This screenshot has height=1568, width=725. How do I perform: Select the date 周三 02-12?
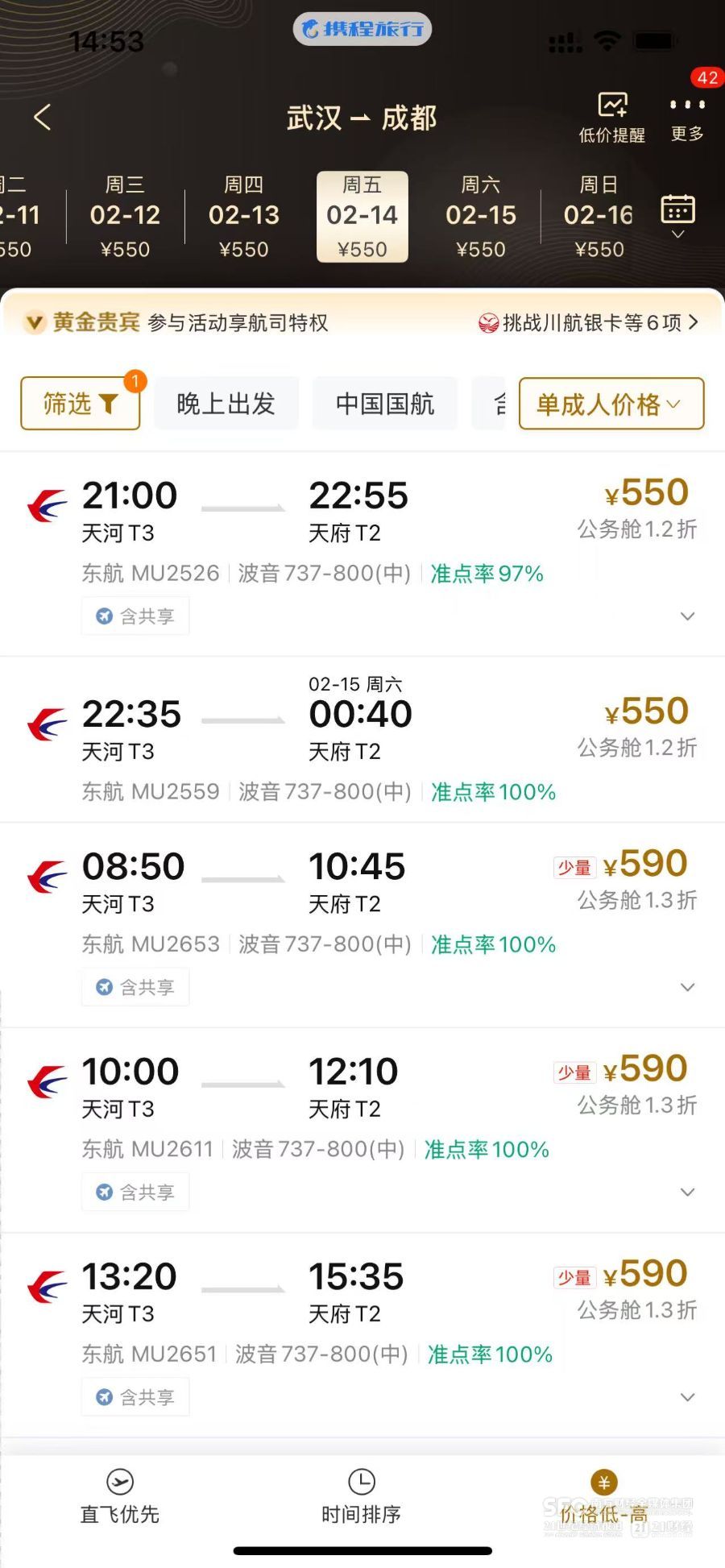[125, 217]
